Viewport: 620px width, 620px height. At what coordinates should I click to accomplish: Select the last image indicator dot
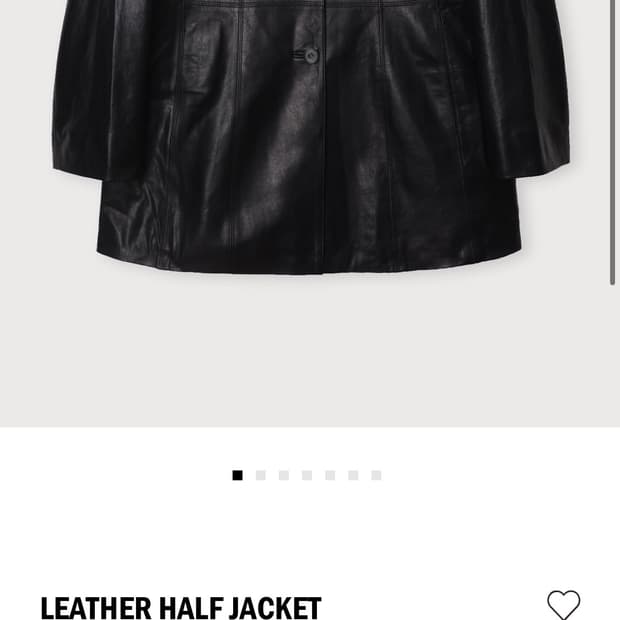376,476
